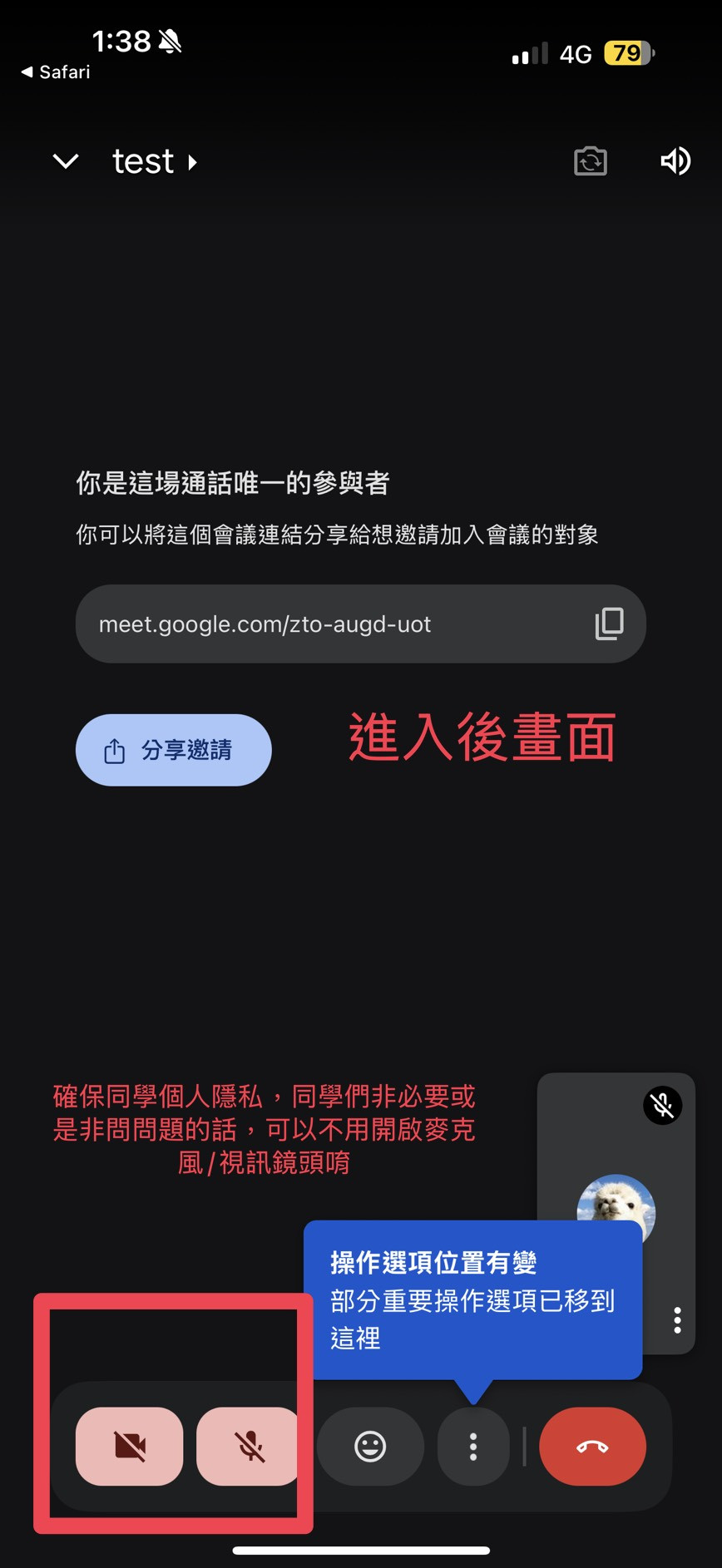Hang up the call

tap(592, 1446)
